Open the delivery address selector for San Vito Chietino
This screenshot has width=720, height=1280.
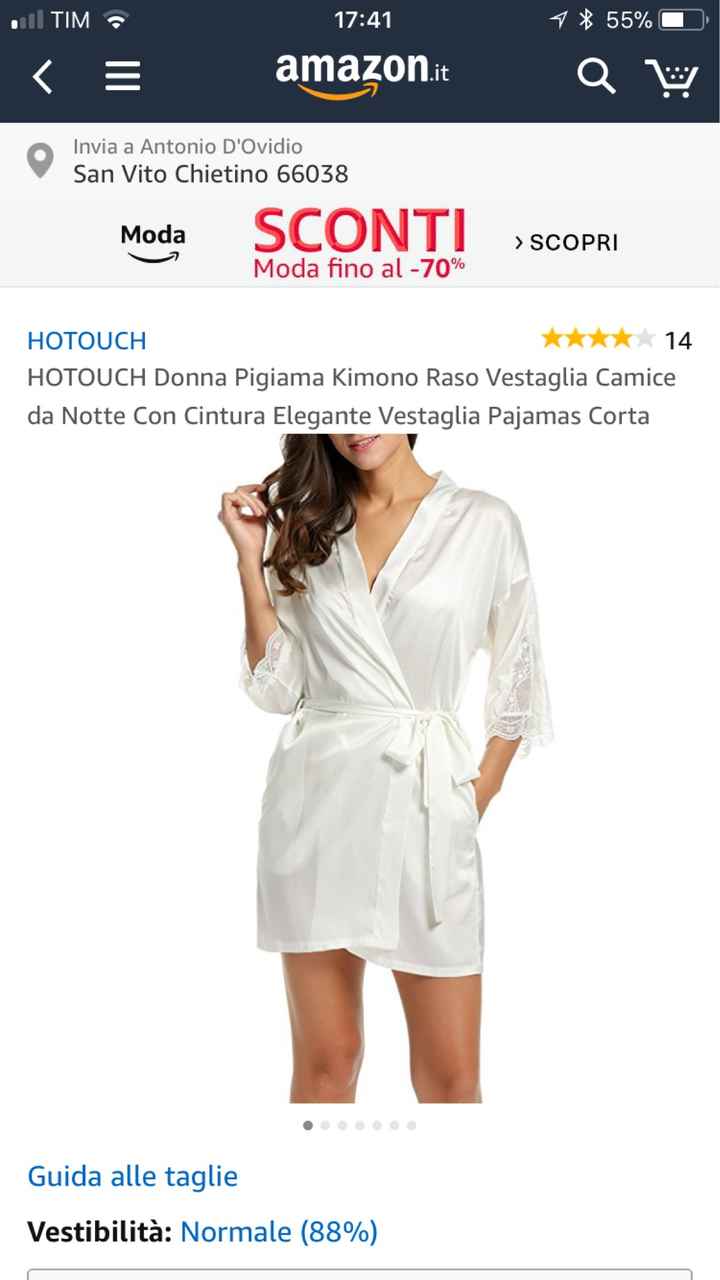pos(210,173)
